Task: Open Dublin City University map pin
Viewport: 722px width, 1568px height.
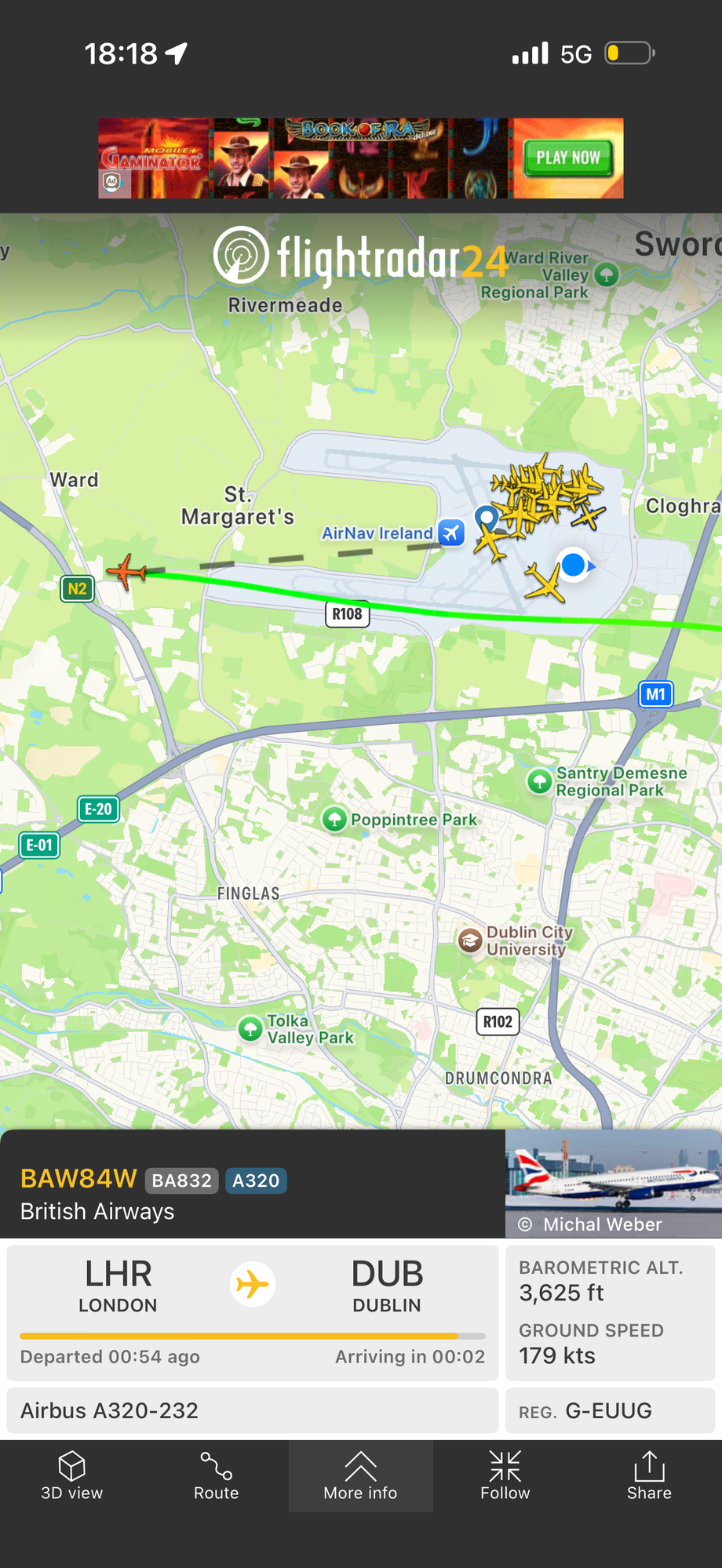Action: (x=470, y=940)
